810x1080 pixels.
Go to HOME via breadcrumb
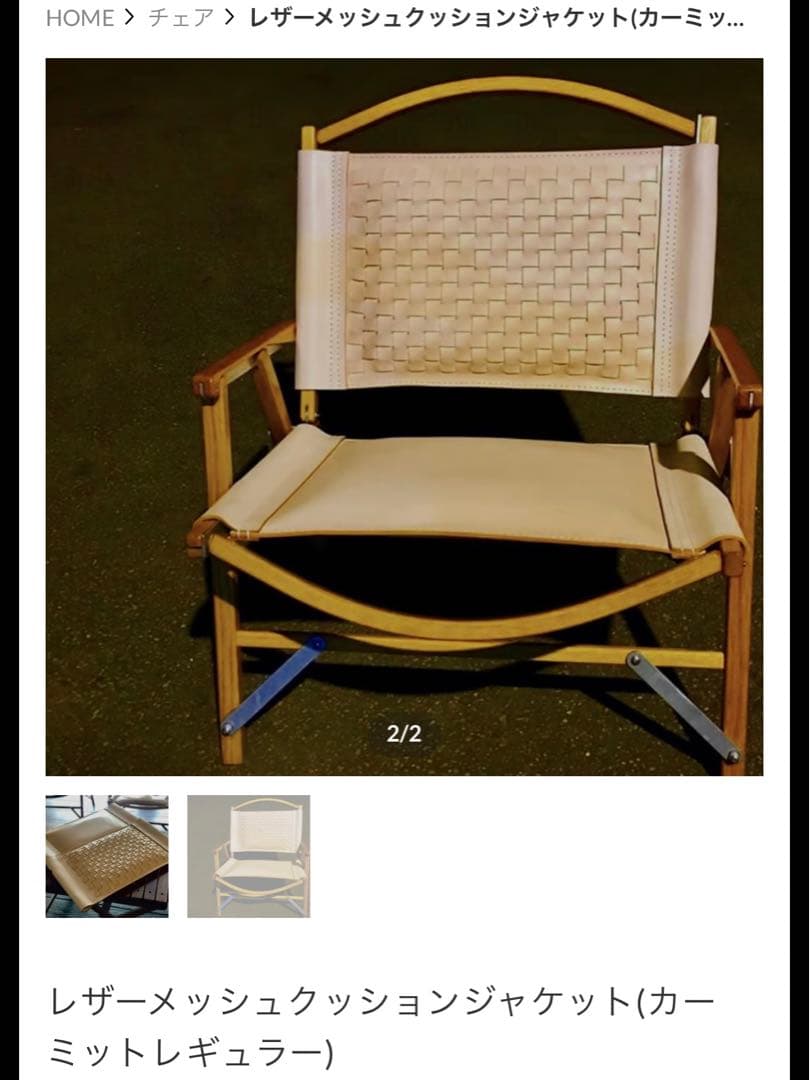coord(80,18)
